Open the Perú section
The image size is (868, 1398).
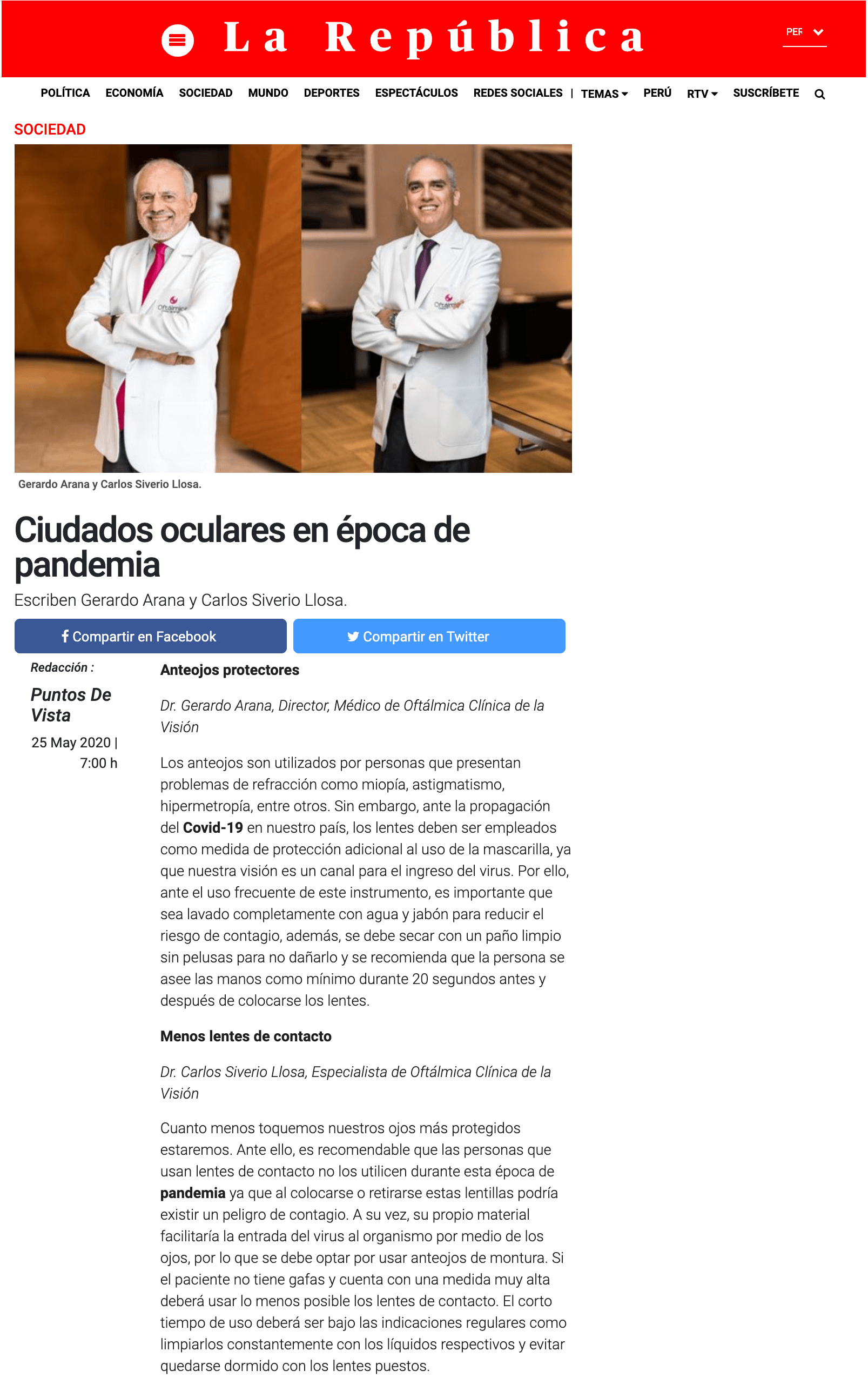[x=657, y=93]
